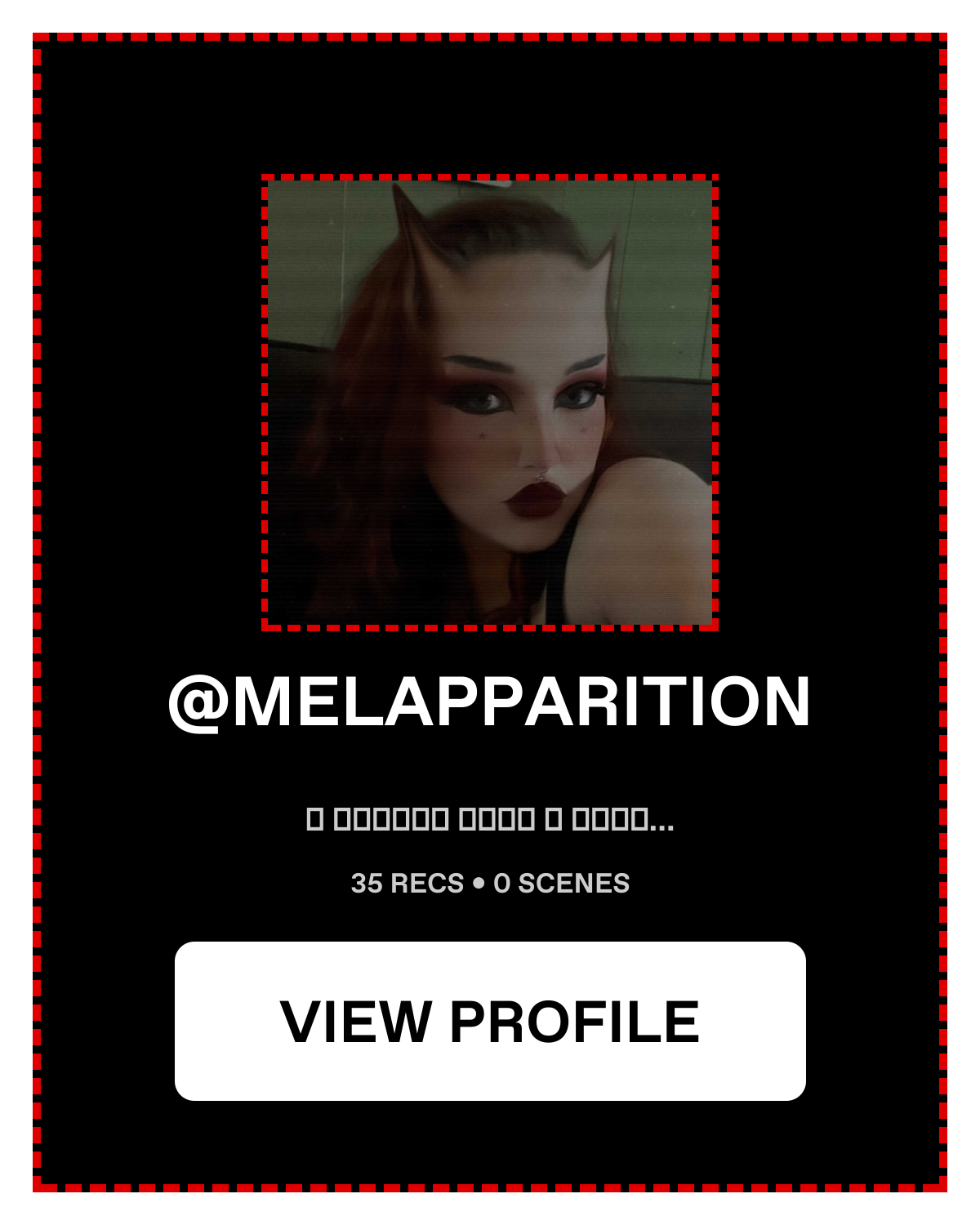
Task: Tap the View Profile button
Action: 490,1021
